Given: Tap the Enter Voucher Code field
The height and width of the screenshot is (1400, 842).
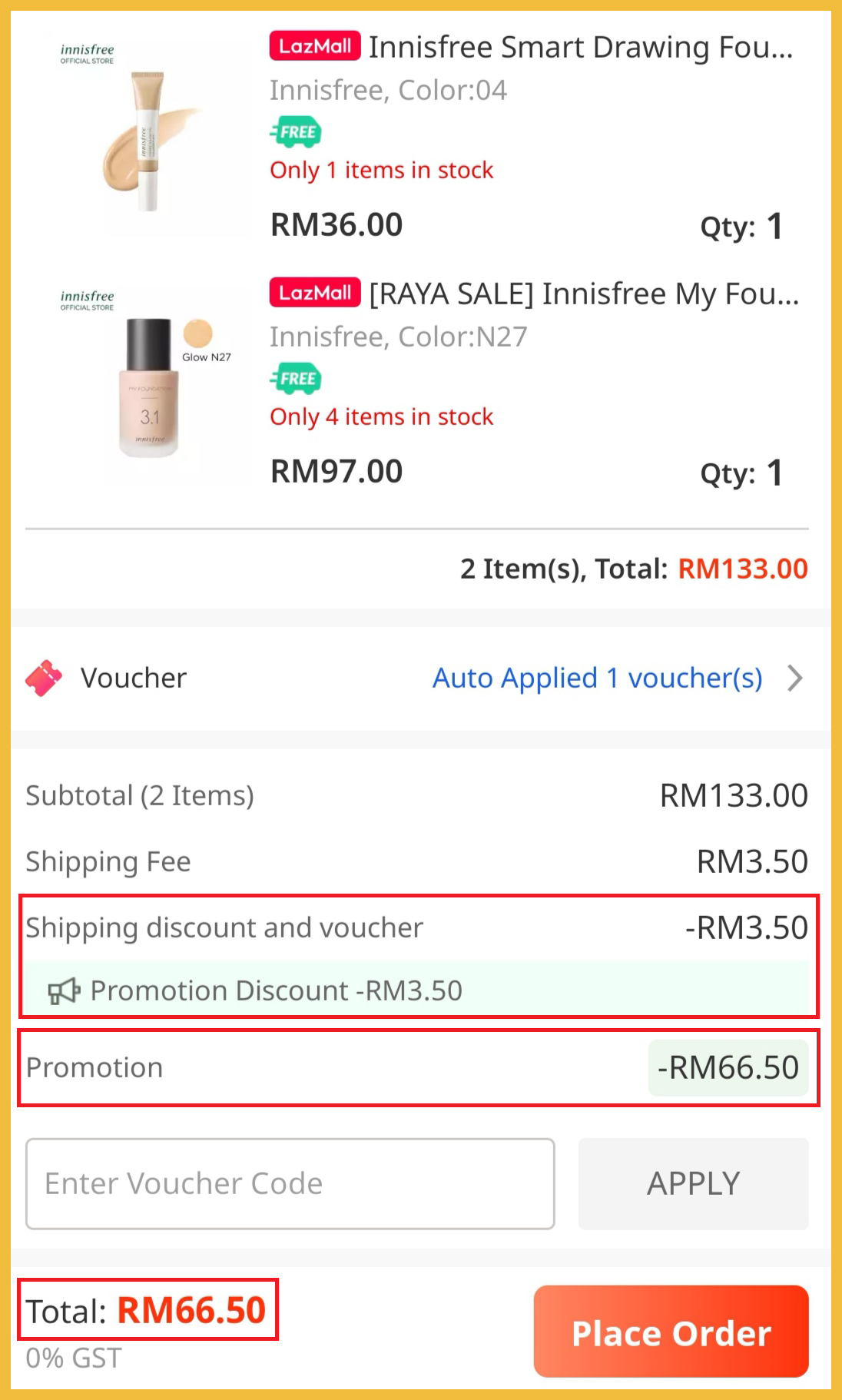Looking at the screenshot, I should (x=290, y=1183).
